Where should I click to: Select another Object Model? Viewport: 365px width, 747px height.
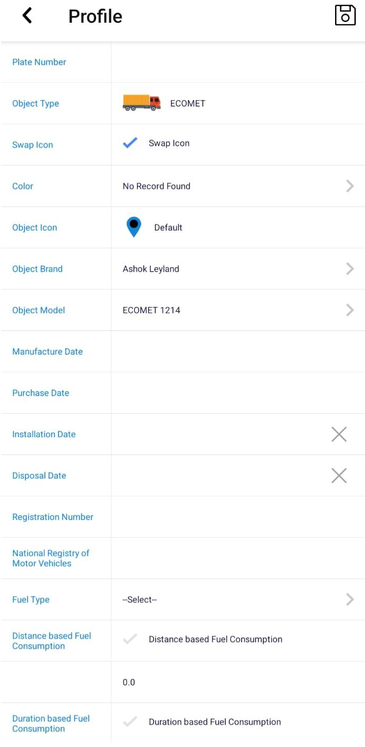click(238, 310)
